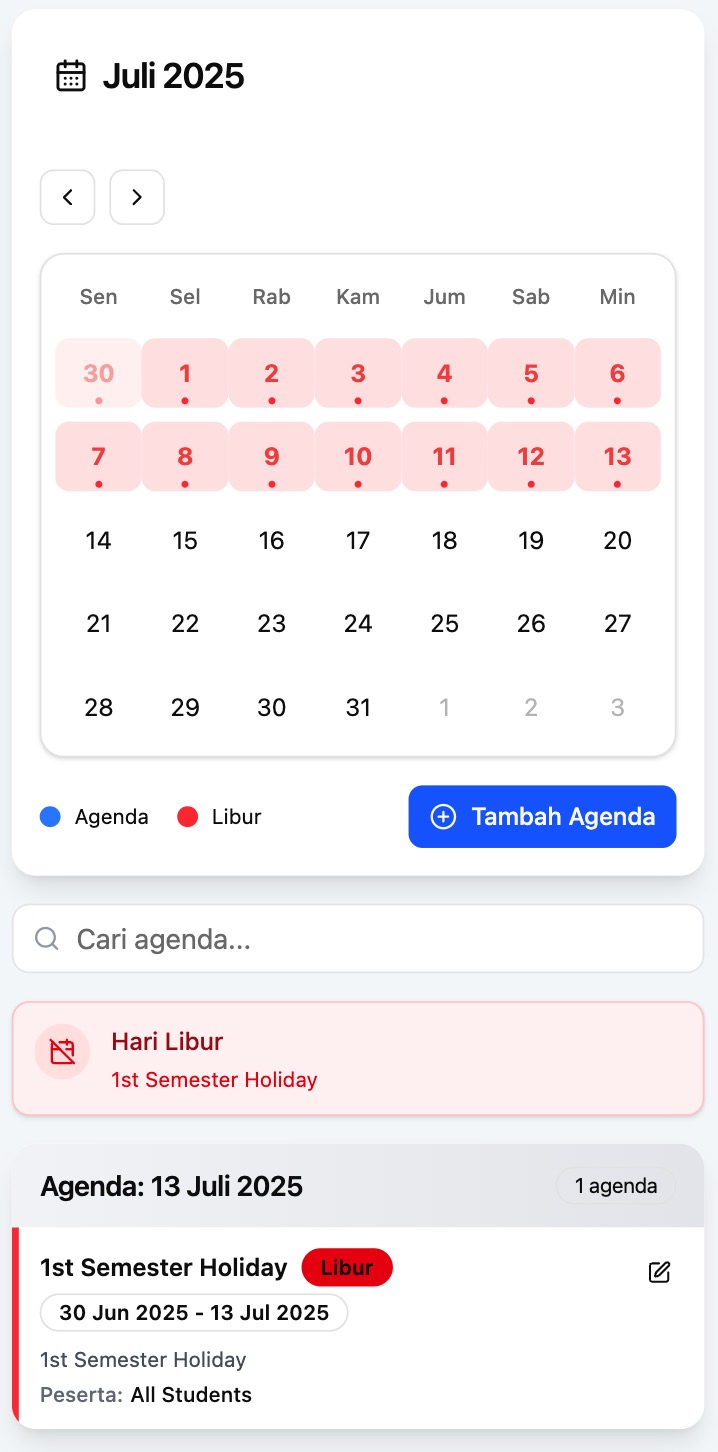The image size is (718, 1452).
Task: Select the 31st of July
Action: 358,708
